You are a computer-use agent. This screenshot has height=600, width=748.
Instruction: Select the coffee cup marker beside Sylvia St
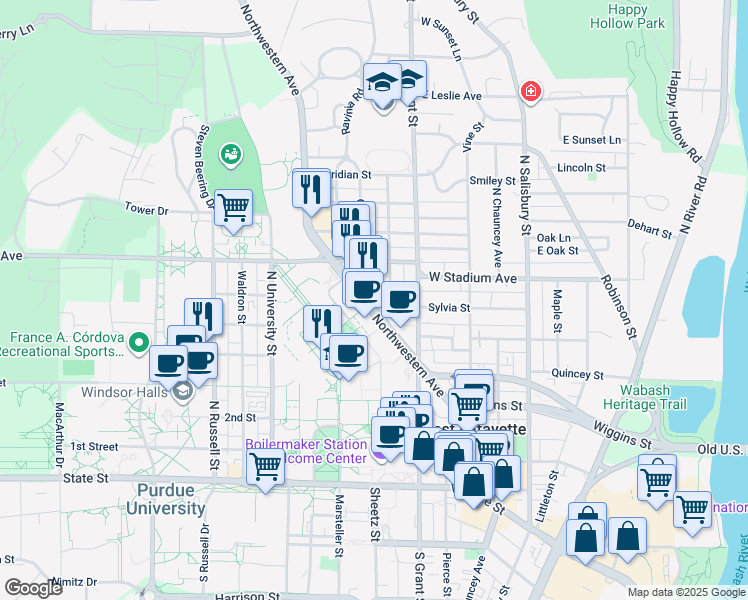coord(400,301)
